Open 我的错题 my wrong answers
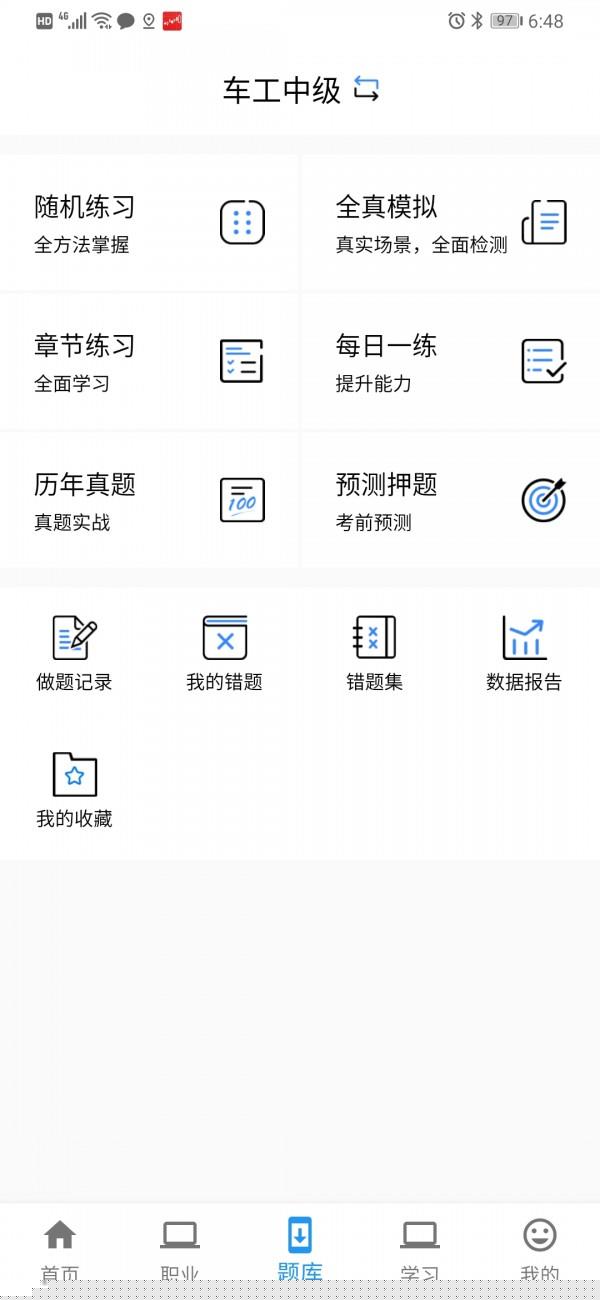This screenshot has height=1300, width=600. coord(225,654)
